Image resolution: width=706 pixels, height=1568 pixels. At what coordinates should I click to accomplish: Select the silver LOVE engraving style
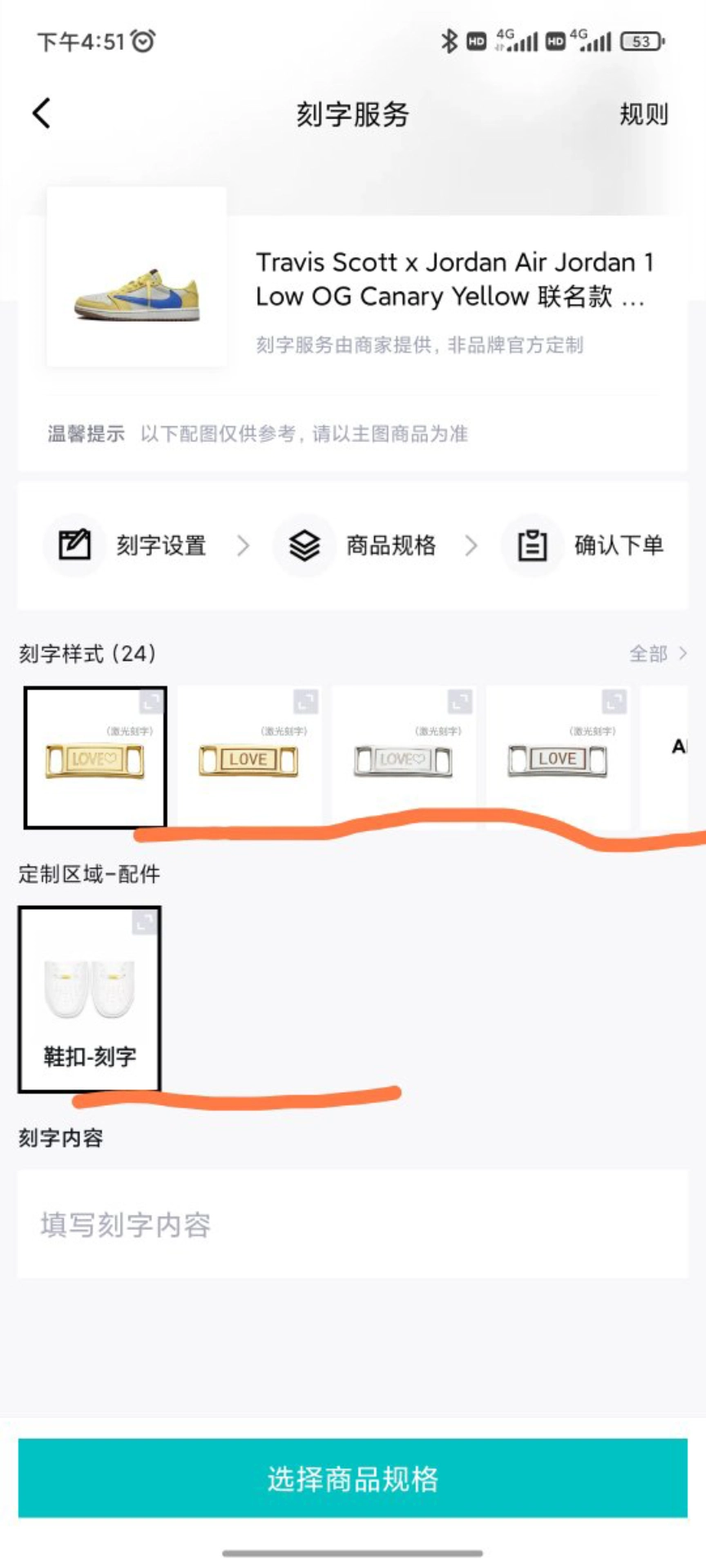tap(402, 758)
